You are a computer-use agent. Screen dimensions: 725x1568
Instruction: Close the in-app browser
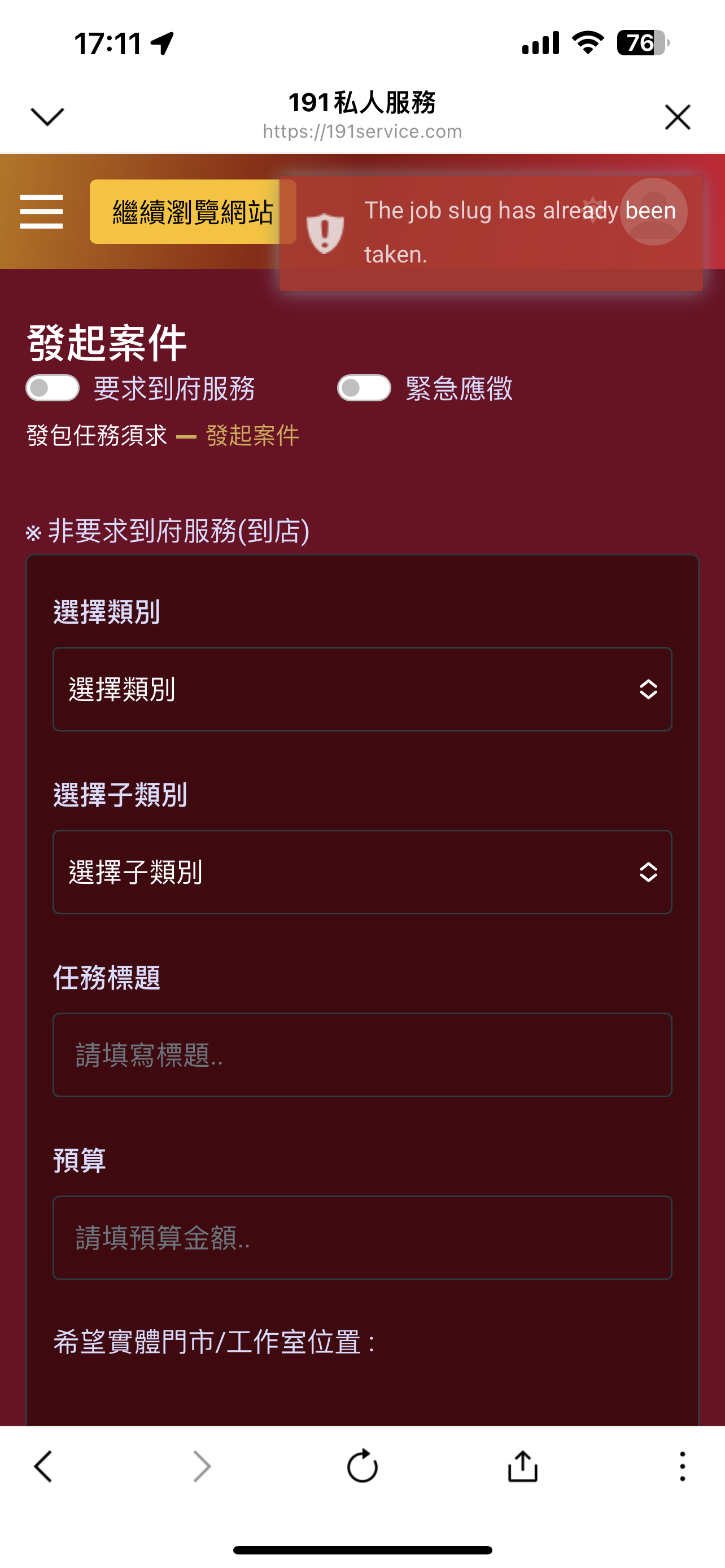(677, 117)
